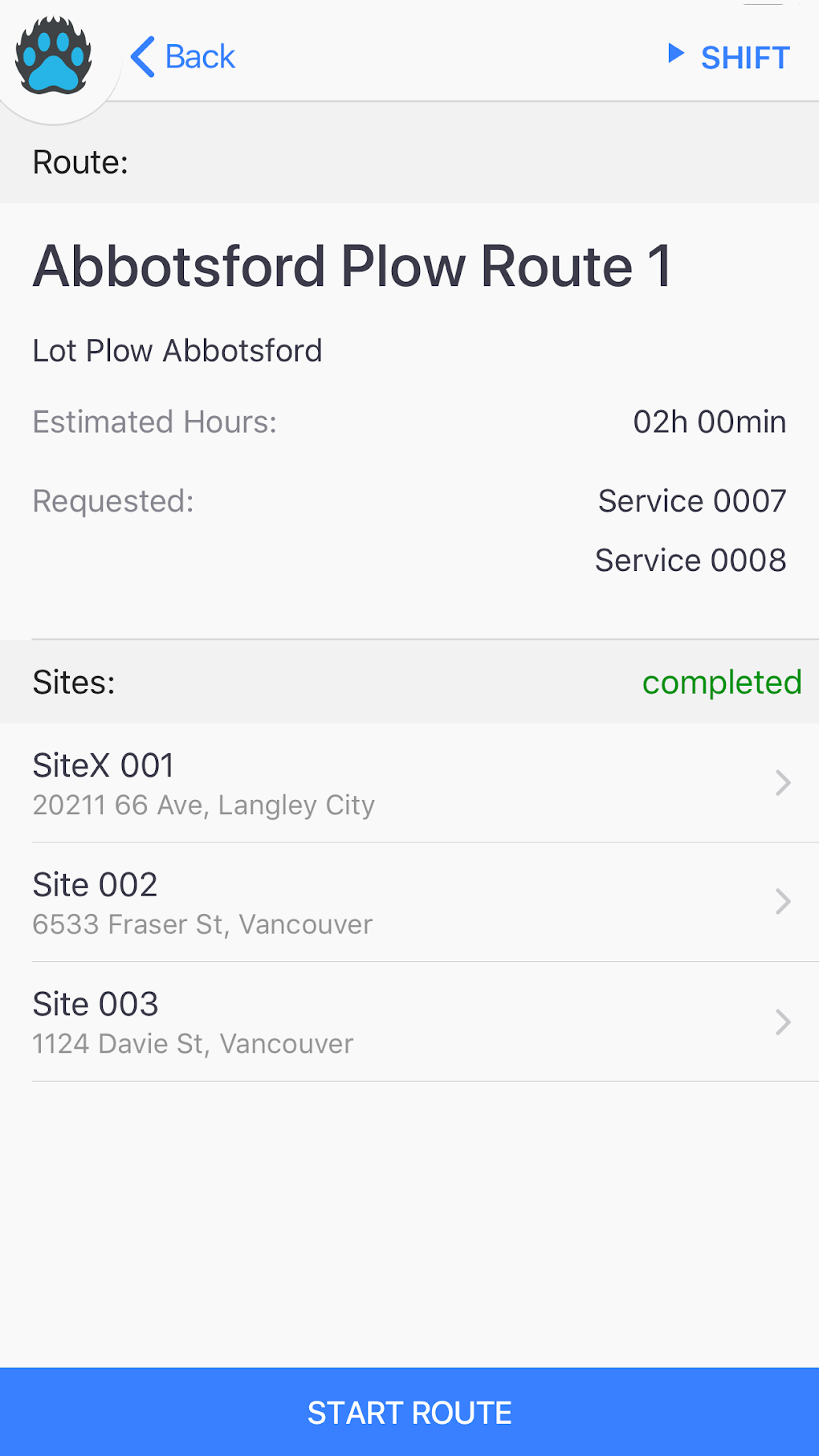This screenshot has width=819, height=1456.
Task: Open Site 002 on Fraser St
Action: [409, 903]
